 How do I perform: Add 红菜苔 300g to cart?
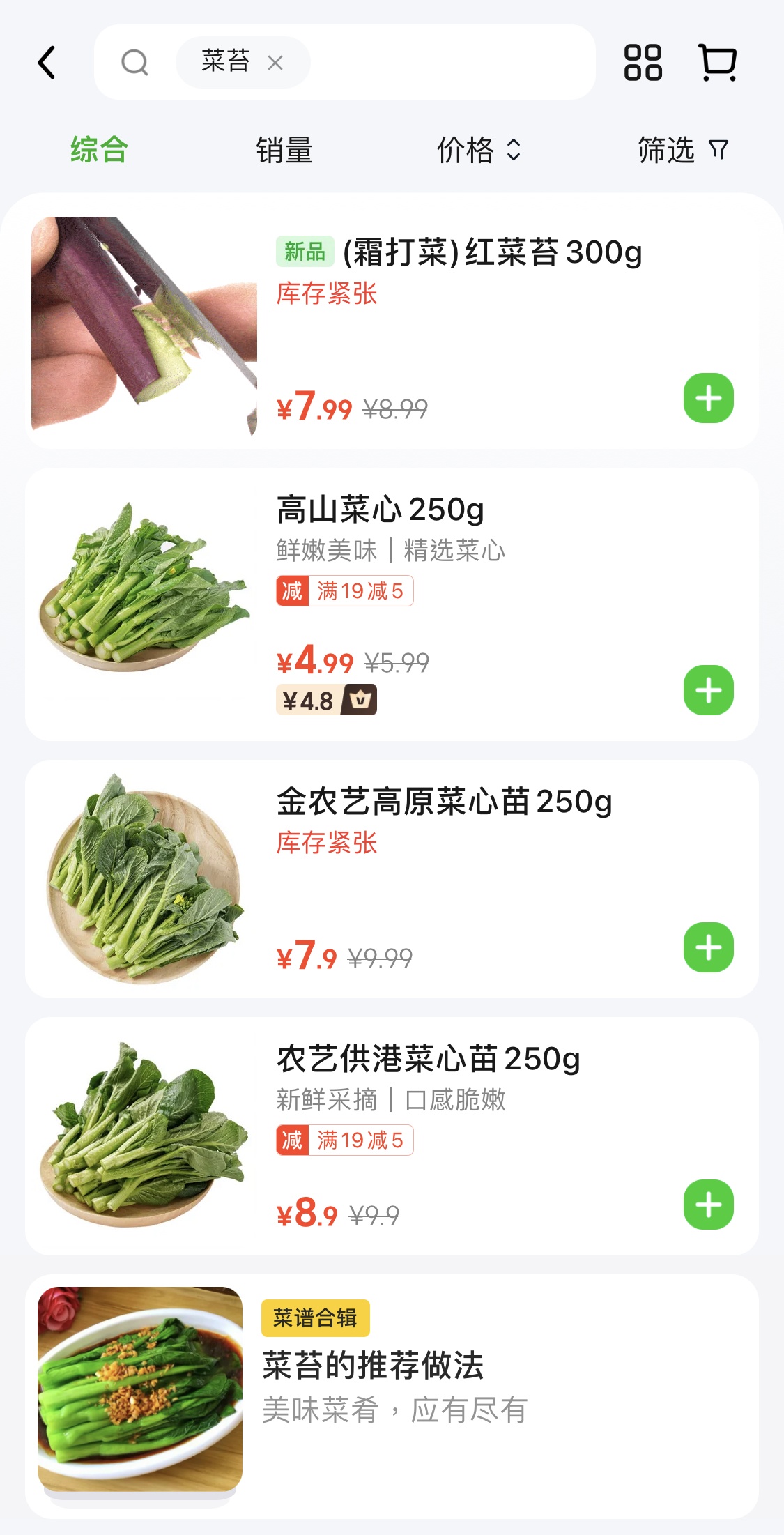pos(708,398)
